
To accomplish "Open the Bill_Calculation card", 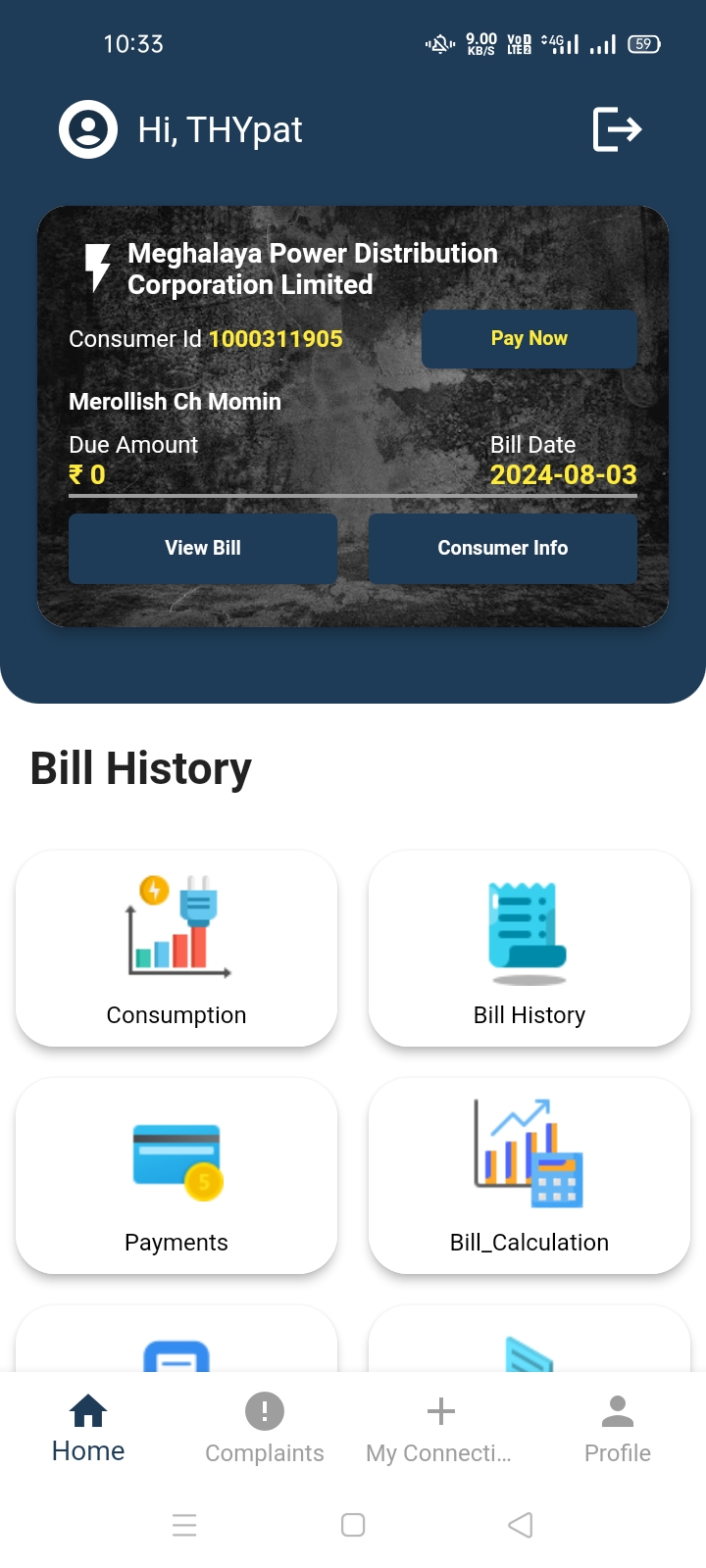I will click(x=529, y=1176).
